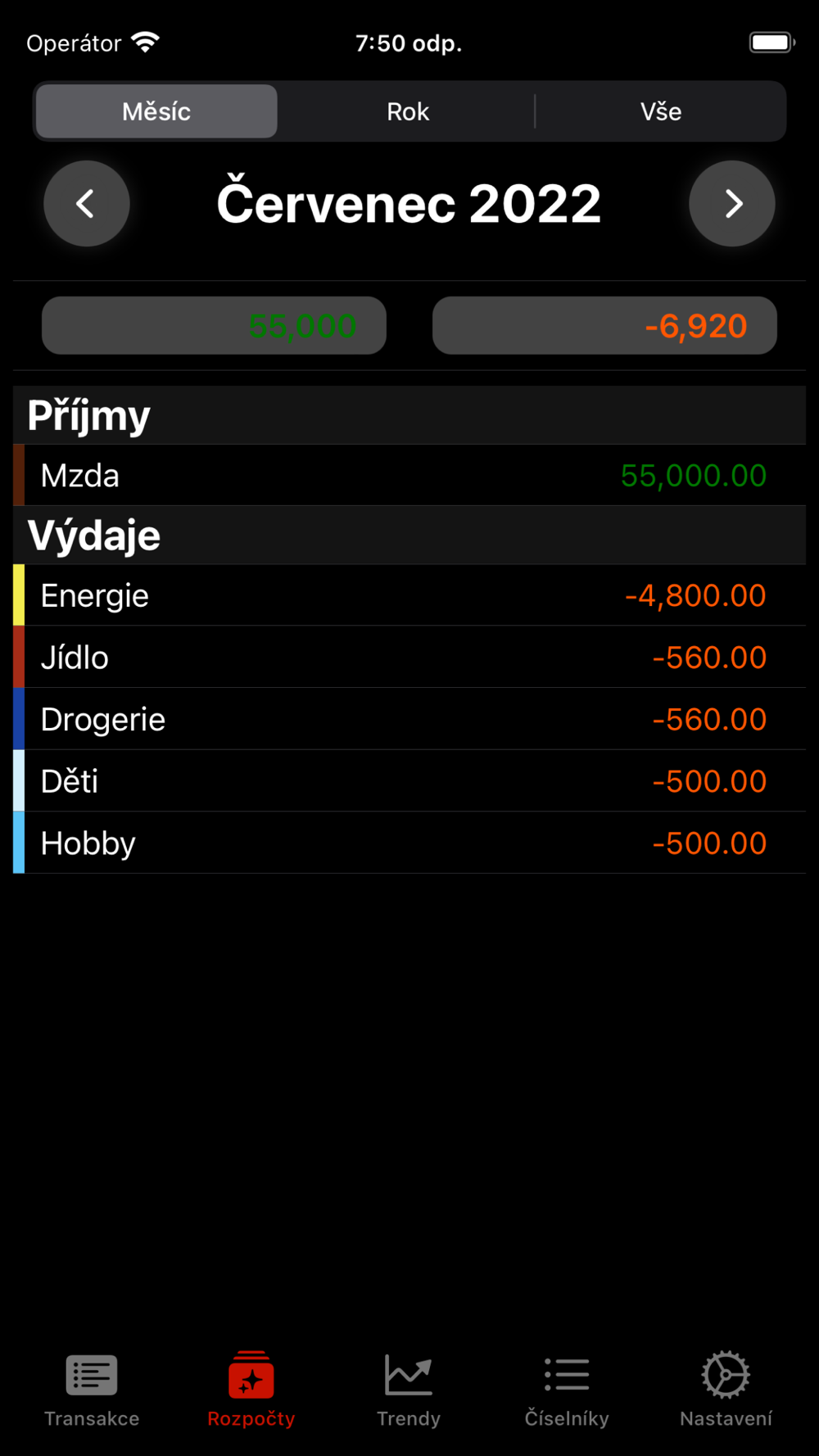
Task: Open the Energie expense row
Action: 409,595
